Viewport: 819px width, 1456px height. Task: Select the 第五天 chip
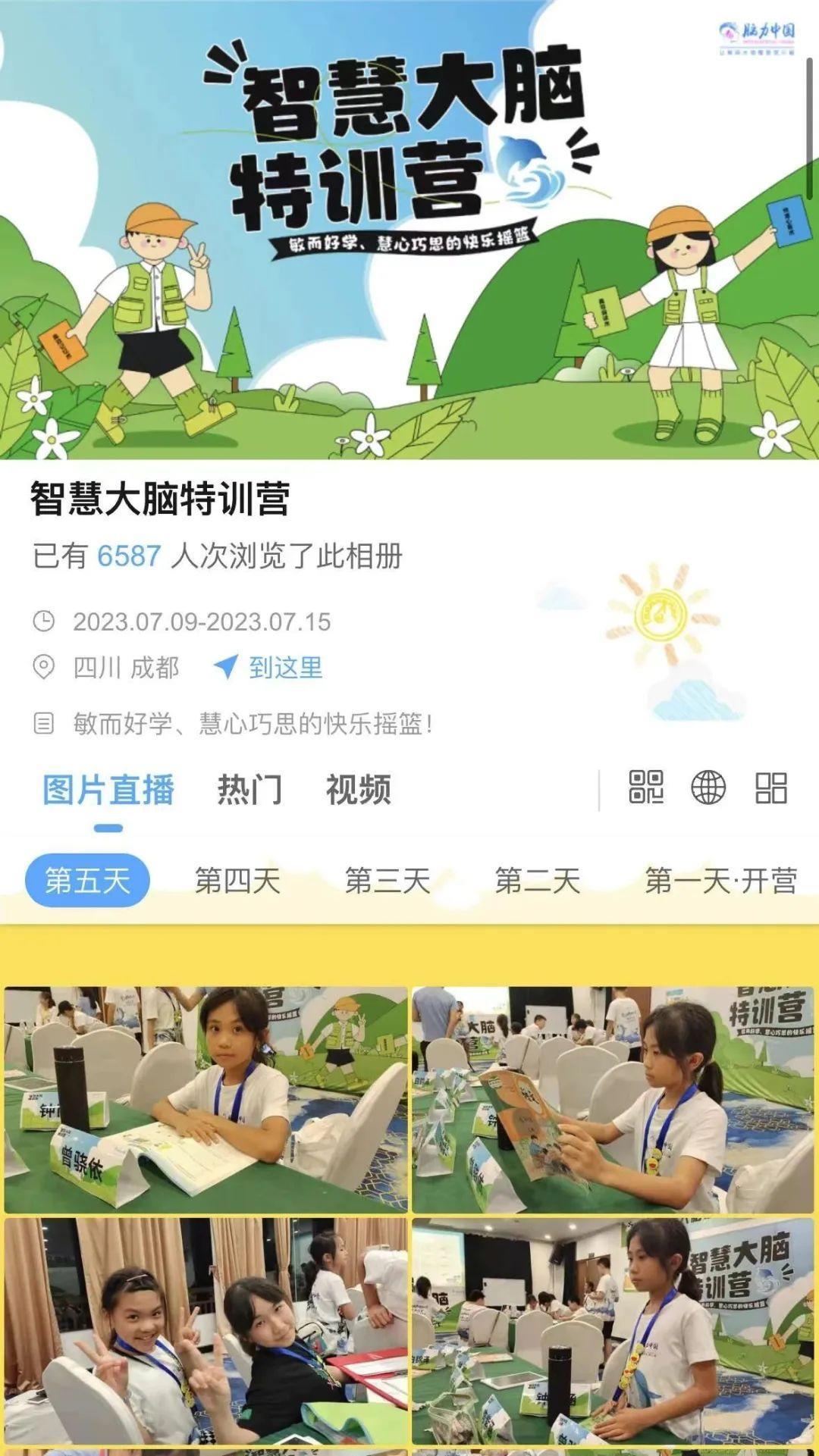87,881
